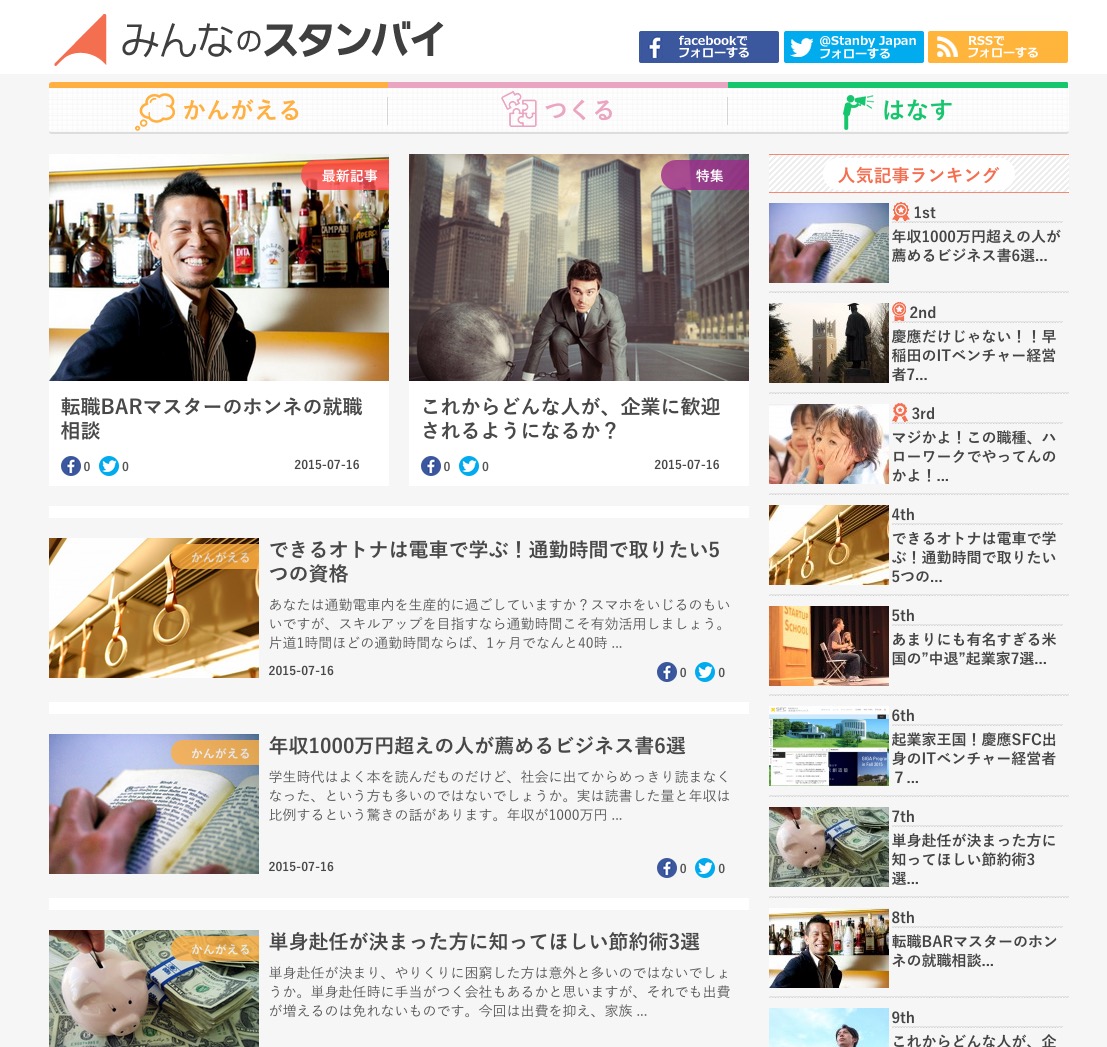The width and height of the screenshot is (1107, 1047).
Task: Switch to the つくる tab
Action: pos(557,110)
